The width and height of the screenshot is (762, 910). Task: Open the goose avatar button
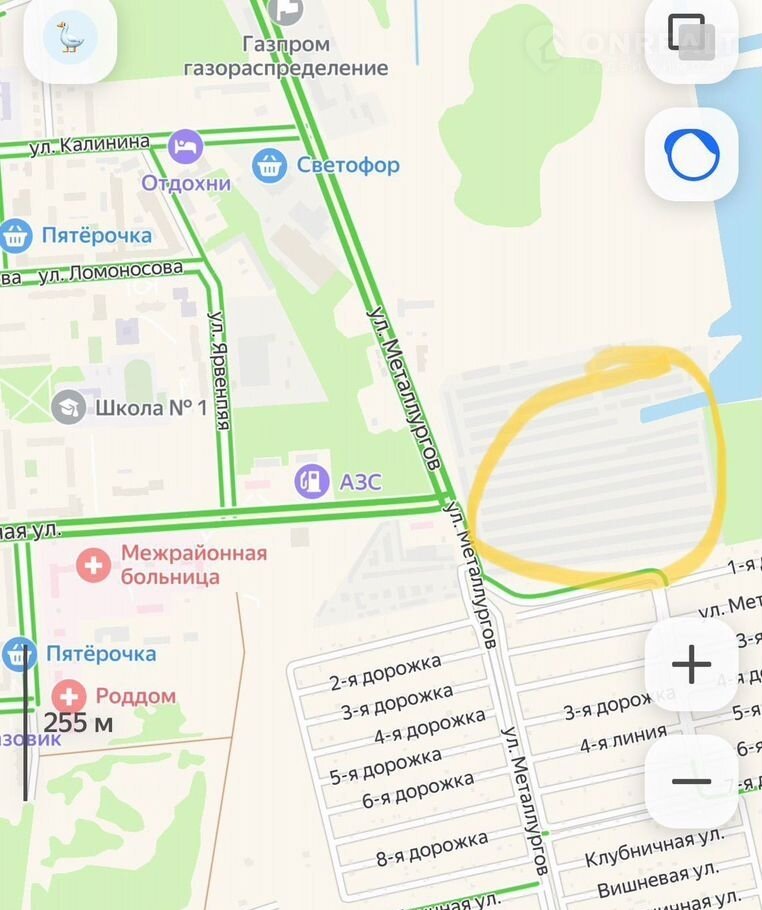(x=71, y=38)
